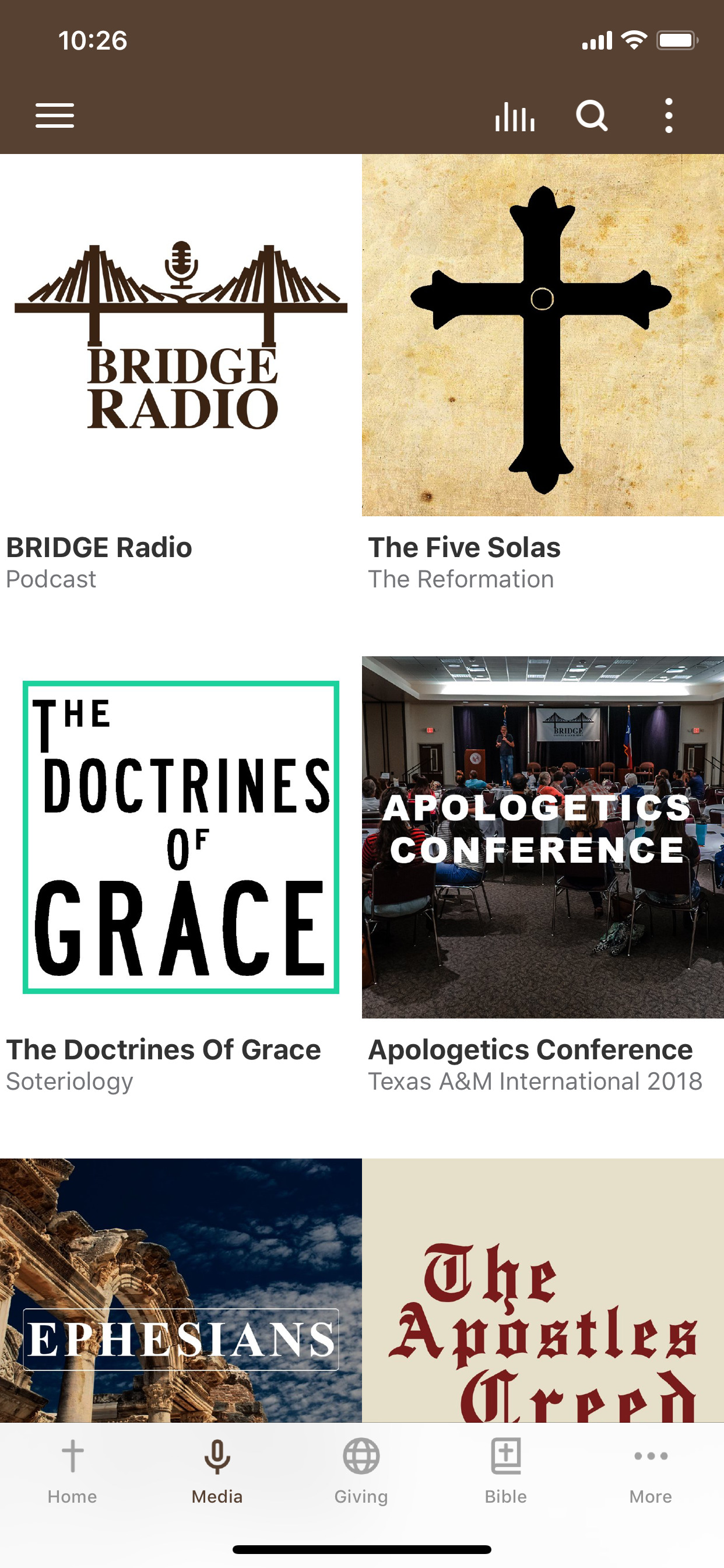Open the Ephesians series
The image size is (724, 1568).
click(x=181, y=1290)
